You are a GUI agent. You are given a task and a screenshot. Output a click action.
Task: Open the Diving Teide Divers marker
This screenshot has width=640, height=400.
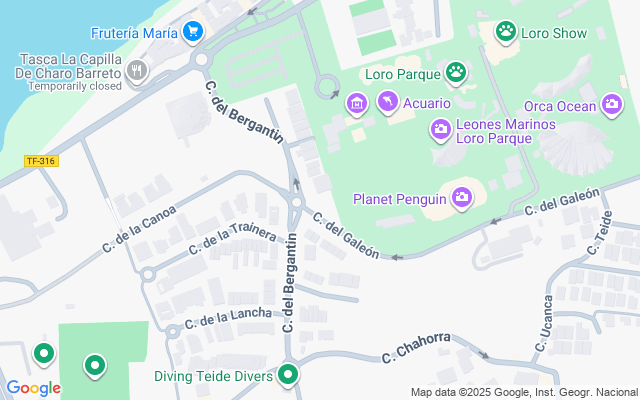[x=288, y=376]
